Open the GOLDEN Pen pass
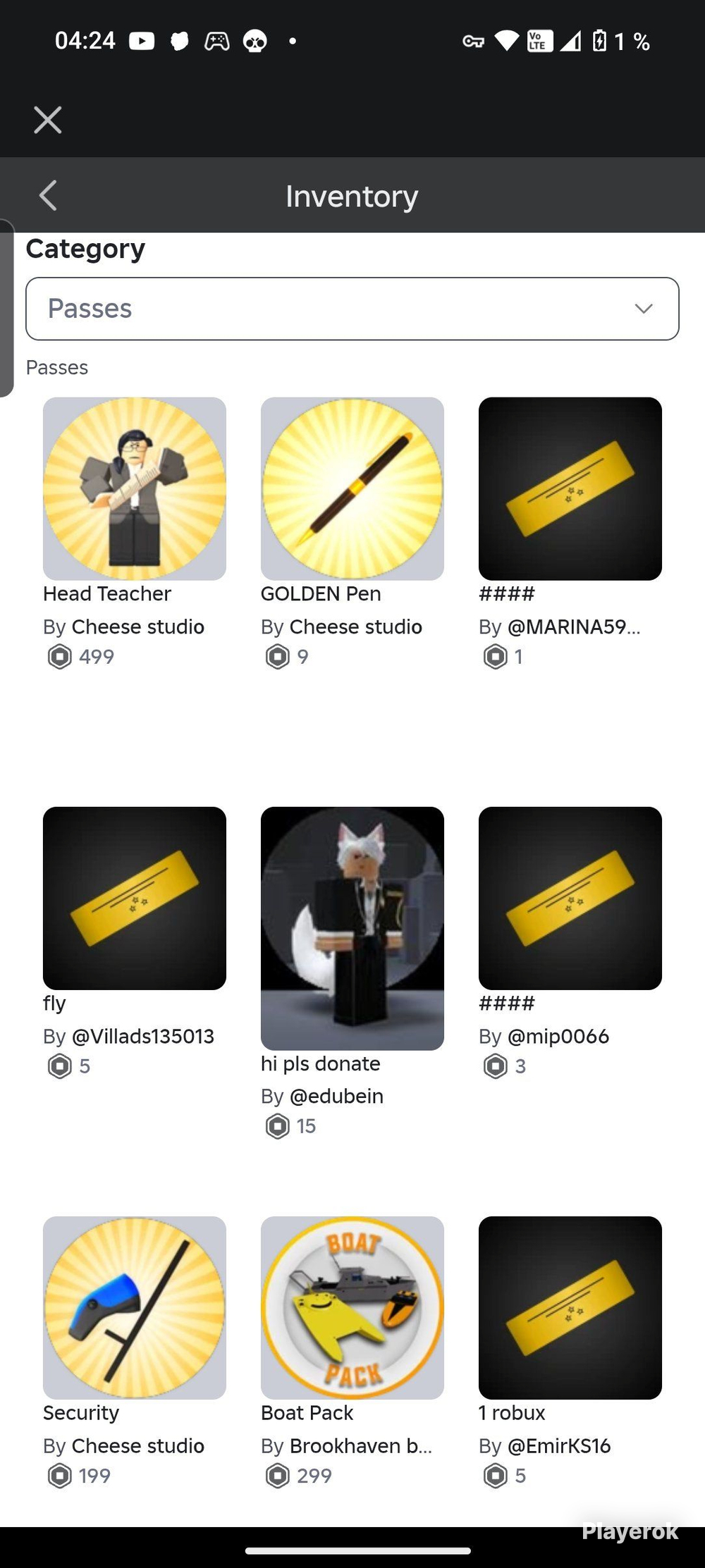This screenshot has width=705, height=1568. coord(352,489)
